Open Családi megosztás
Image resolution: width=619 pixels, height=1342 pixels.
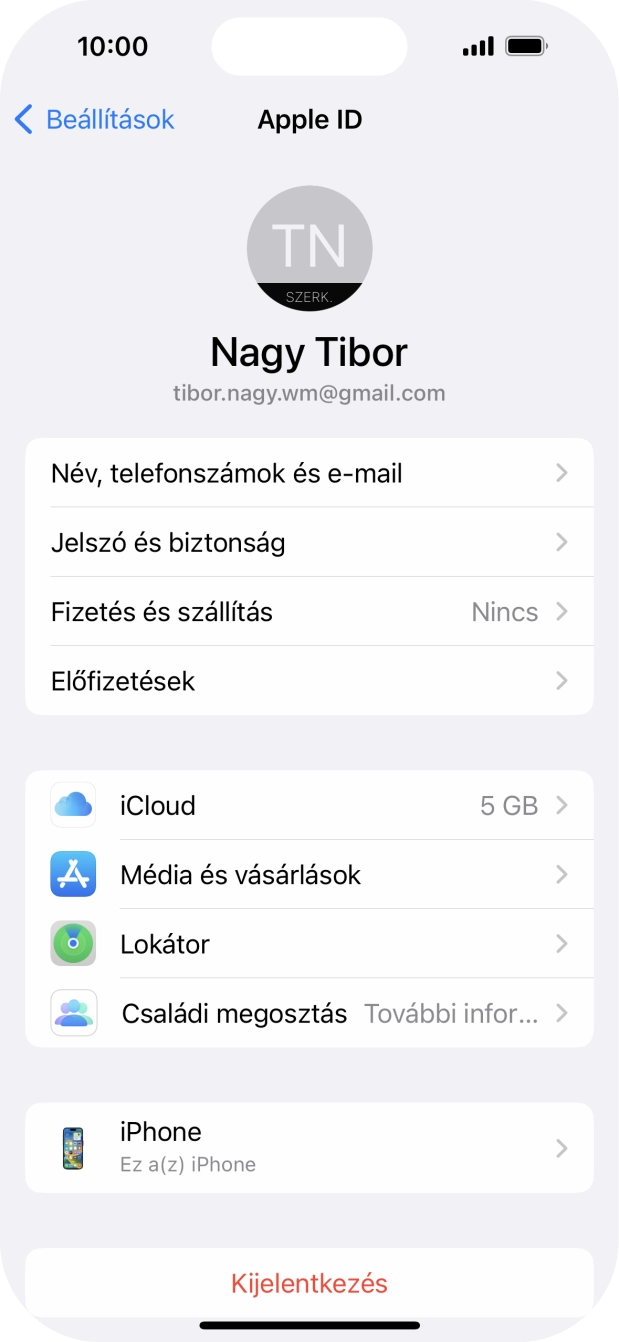point(309,1014)
